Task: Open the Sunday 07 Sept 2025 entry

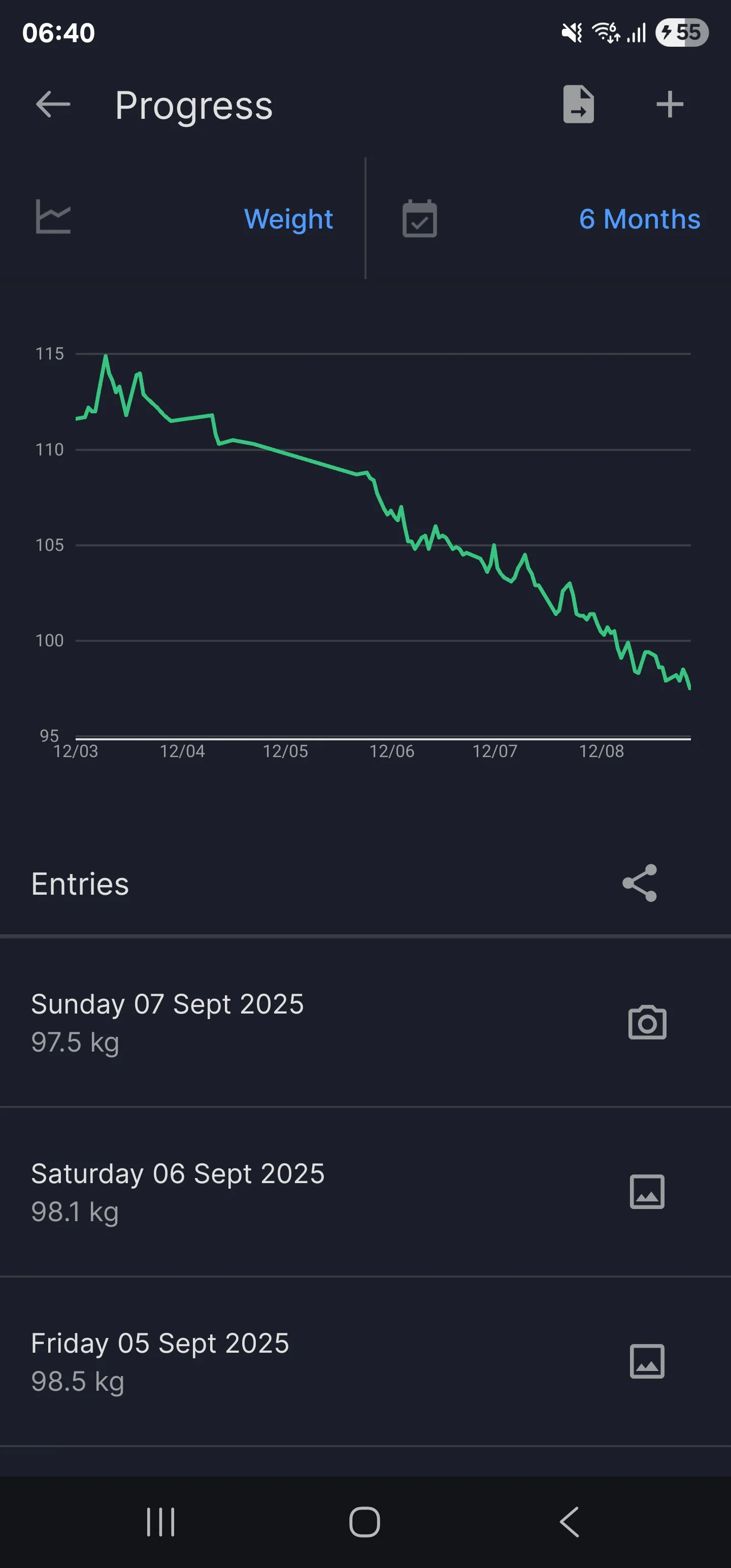Action: (x=365, y=1022)
